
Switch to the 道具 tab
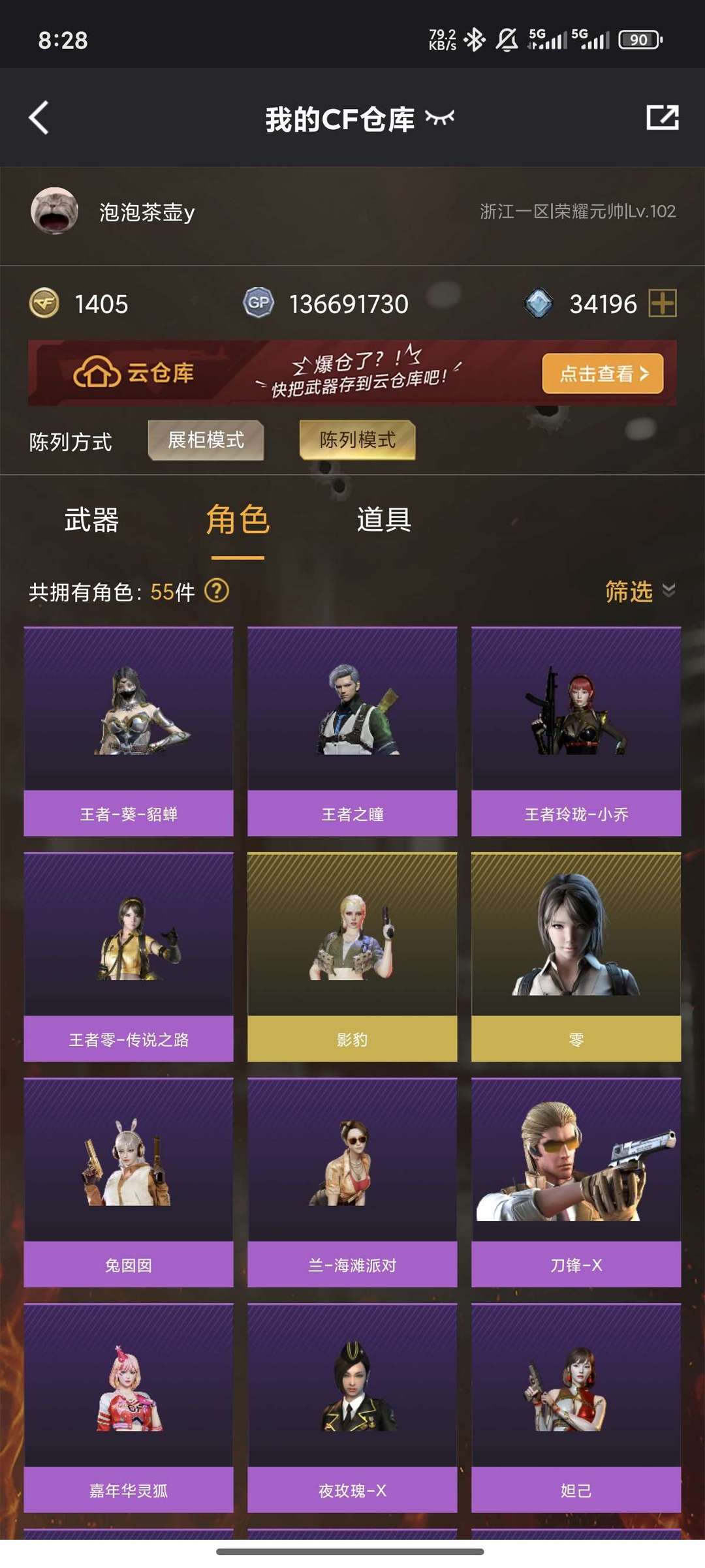pyautogui.click(x=384, y=520)
